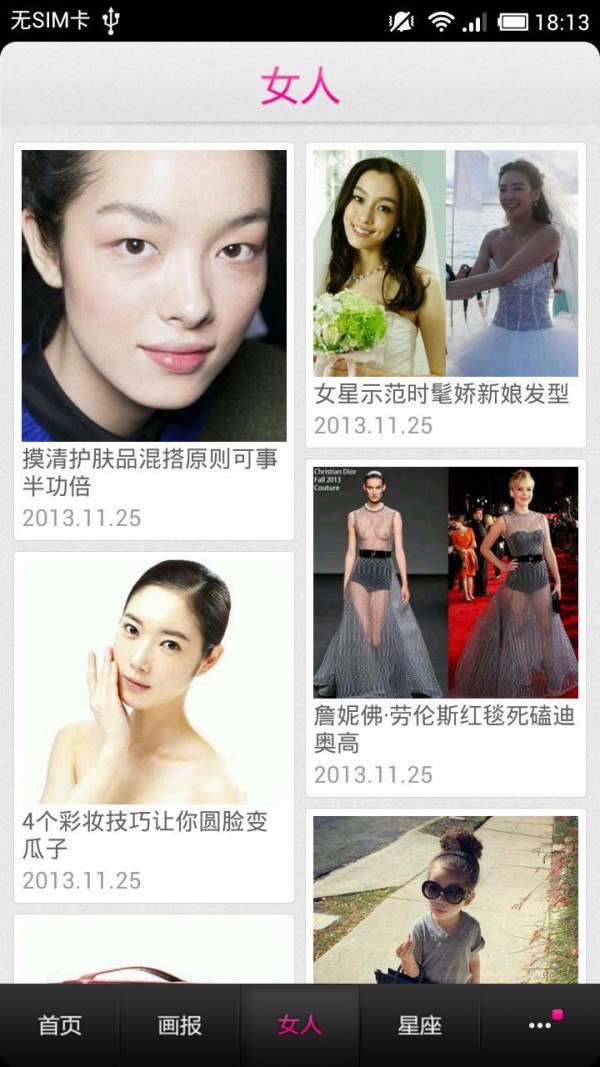Switch to the 首页 tab
The height and width of the screenshot is (1067, 600).
(x=60, y=1025)
